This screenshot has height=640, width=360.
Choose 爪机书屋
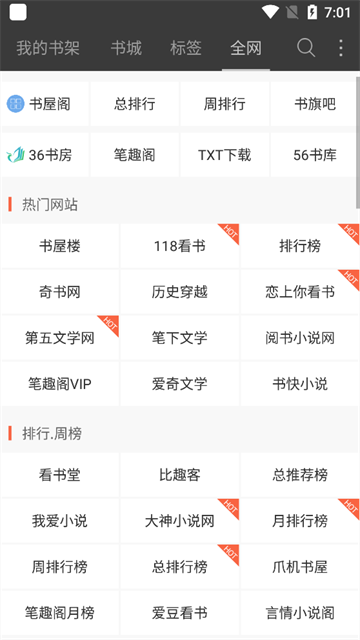tap(300, 567)
